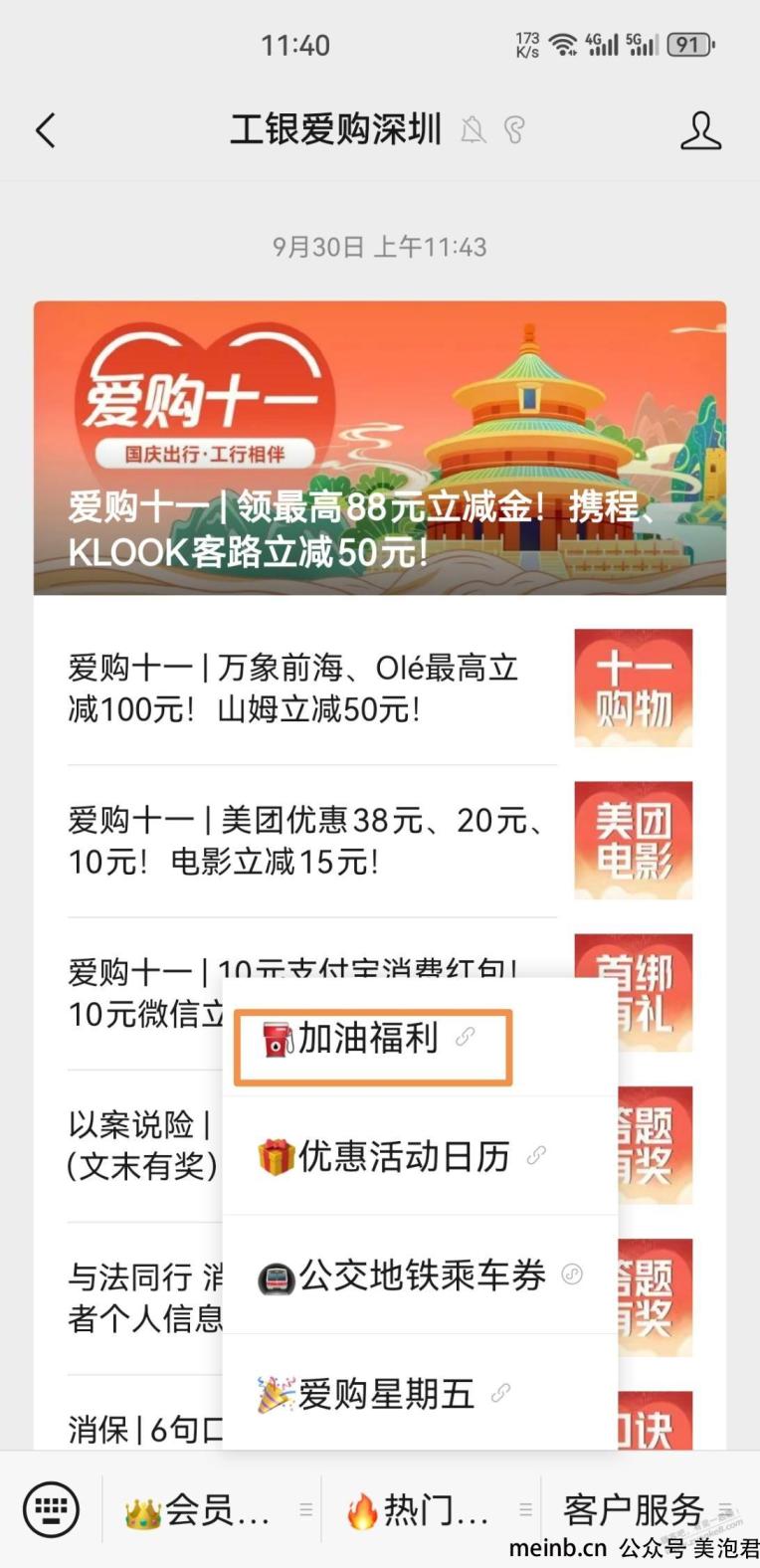Open 10元支付宝消费红包 article

(x=139, y=993)
